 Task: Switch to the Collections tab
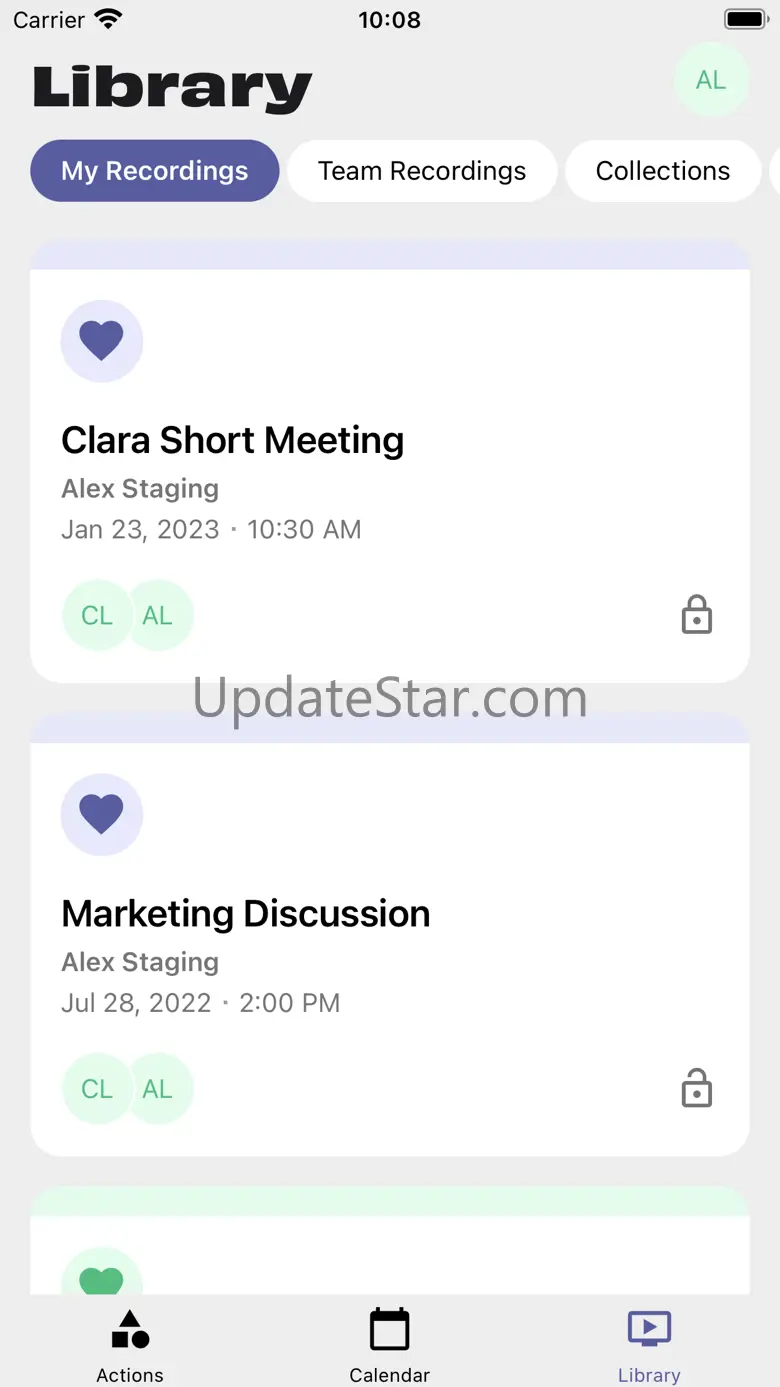(662, 171)
